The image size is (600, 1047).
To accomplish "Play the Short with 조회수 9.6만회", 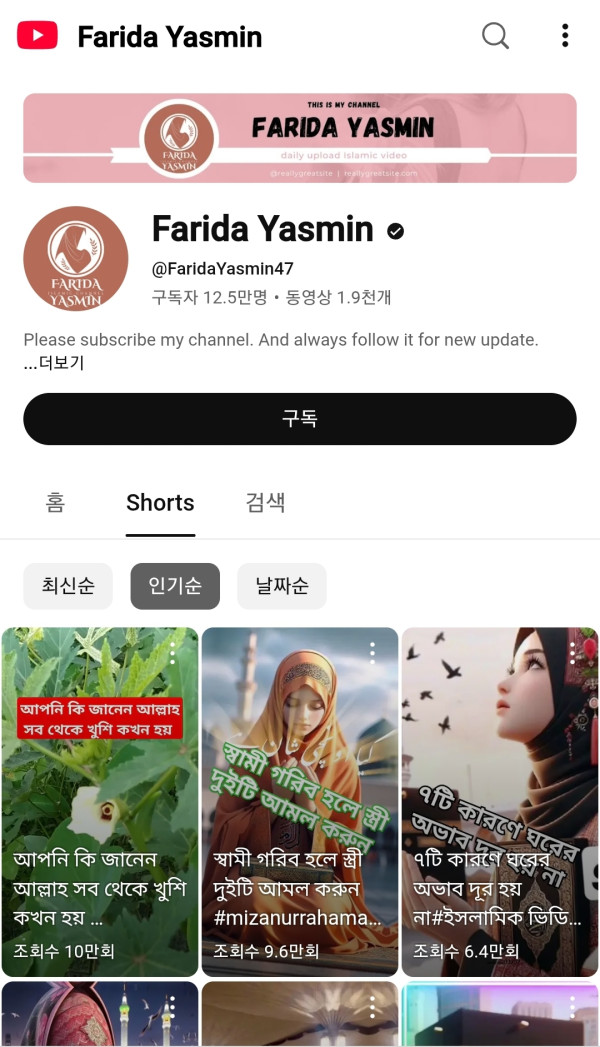I will 300,800.
